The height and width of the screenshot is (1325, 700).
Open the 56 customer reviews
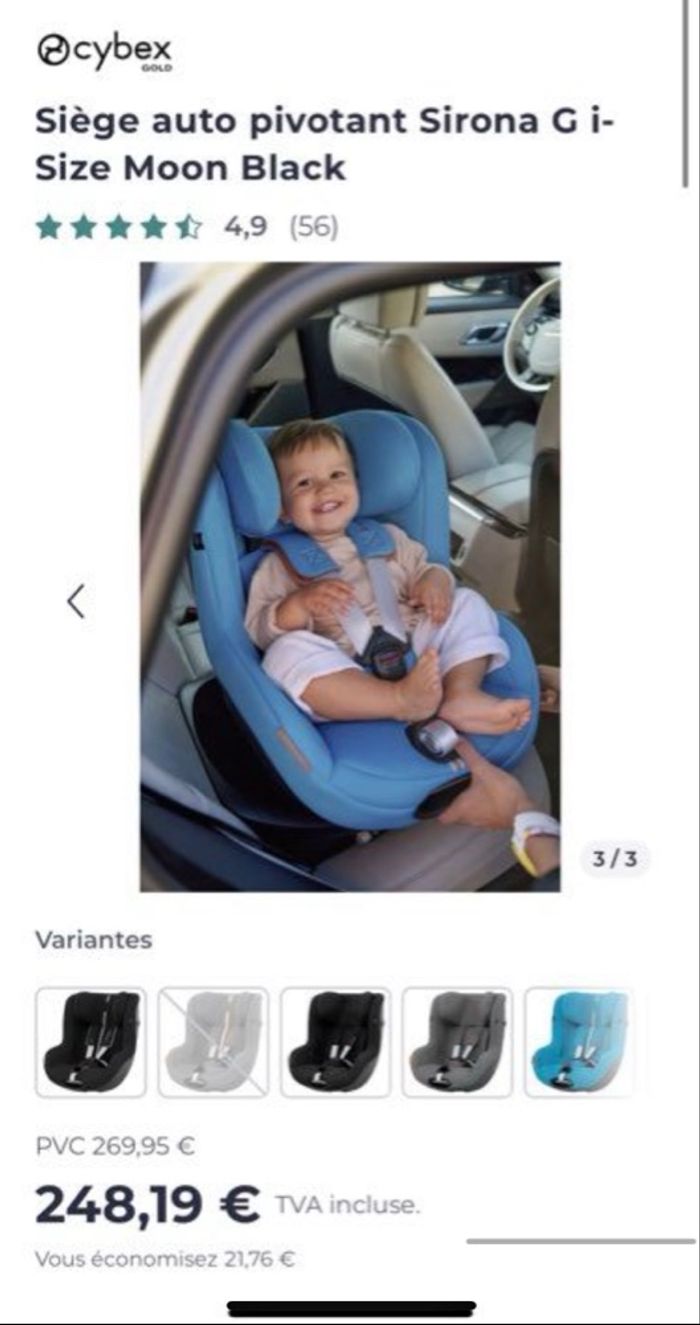tap(314, 227)
